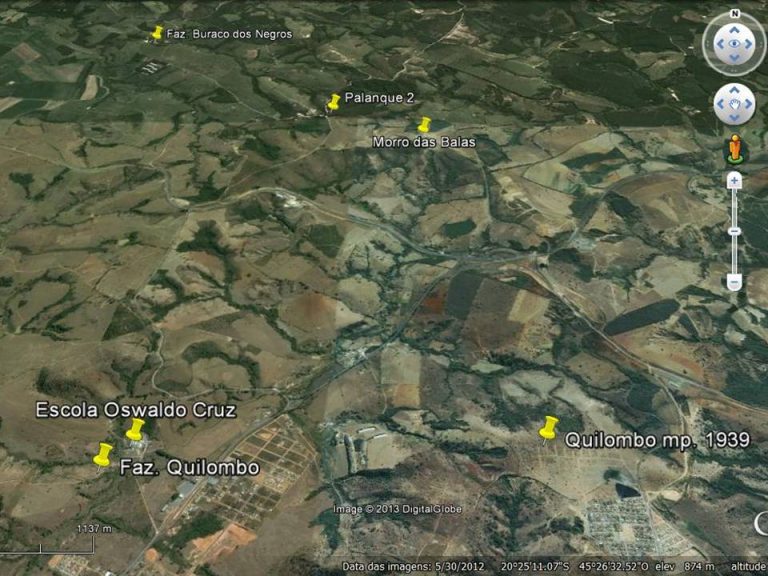Zoom out with the bottom minus button

735,283
